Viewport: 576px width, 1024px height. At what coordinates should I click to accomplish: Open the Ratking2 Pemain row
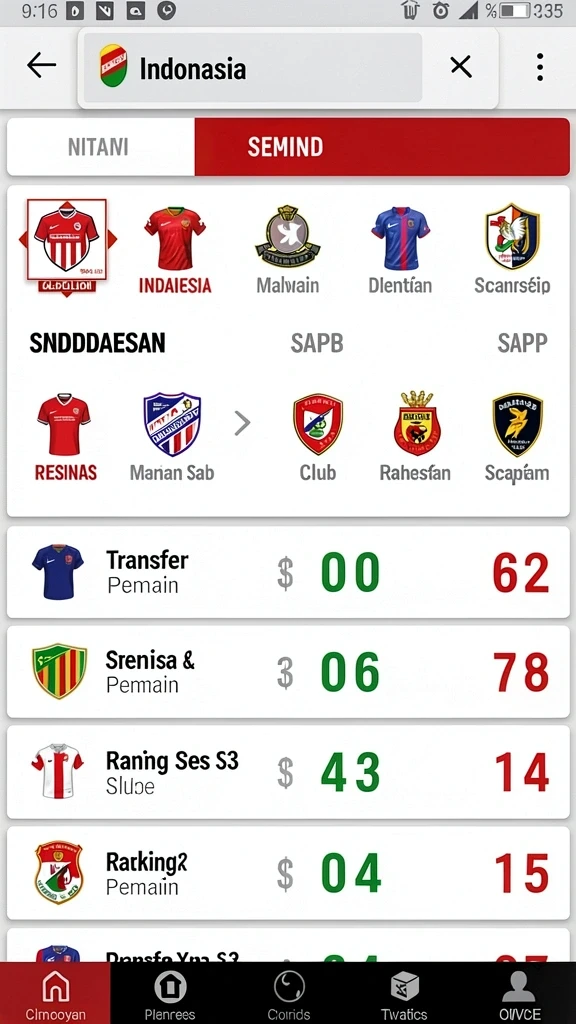click(x=288, y=873)
